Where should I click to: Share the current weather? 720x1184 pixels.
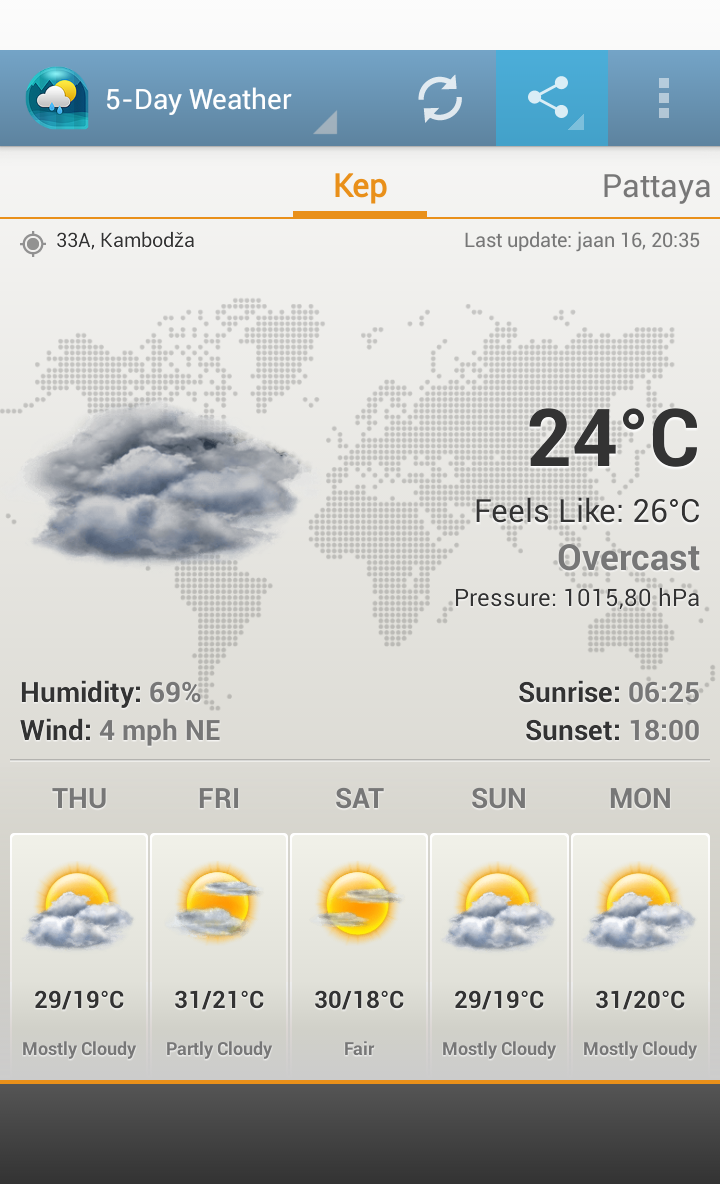point(552,98)
